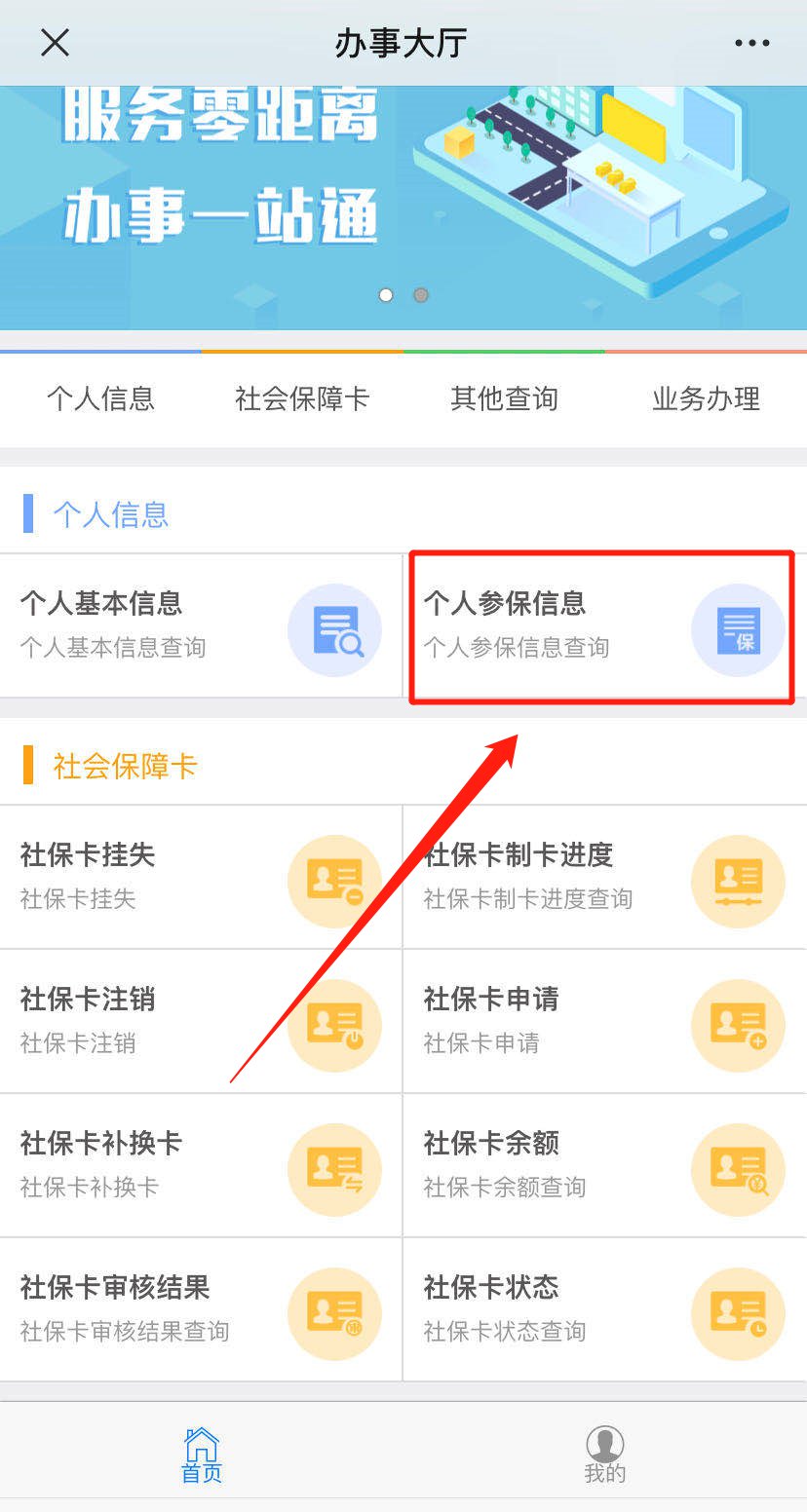
Task: Switch to the 社会保障卡 tab
Action: [302, 398]
